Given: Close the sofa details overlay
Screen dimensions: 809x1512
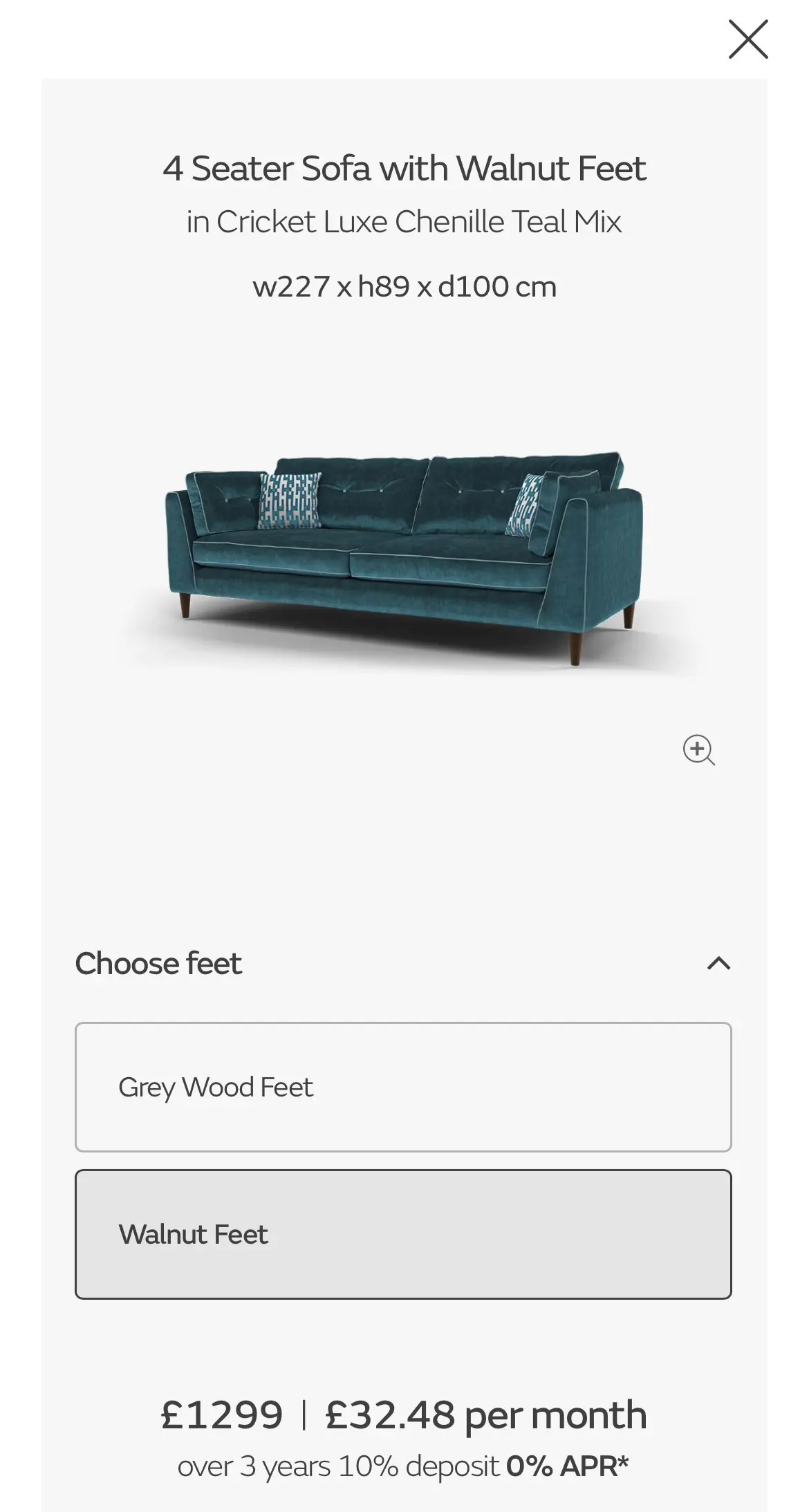Looking at the screenshot, I should click(748, 39).
